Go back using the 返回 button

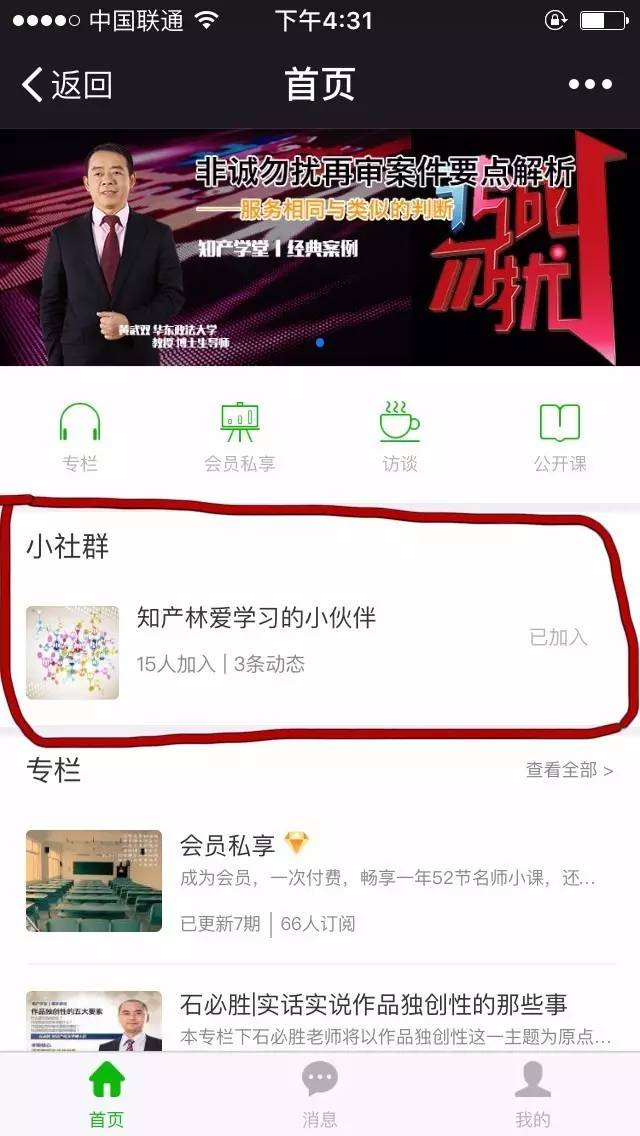coord(66,85)
